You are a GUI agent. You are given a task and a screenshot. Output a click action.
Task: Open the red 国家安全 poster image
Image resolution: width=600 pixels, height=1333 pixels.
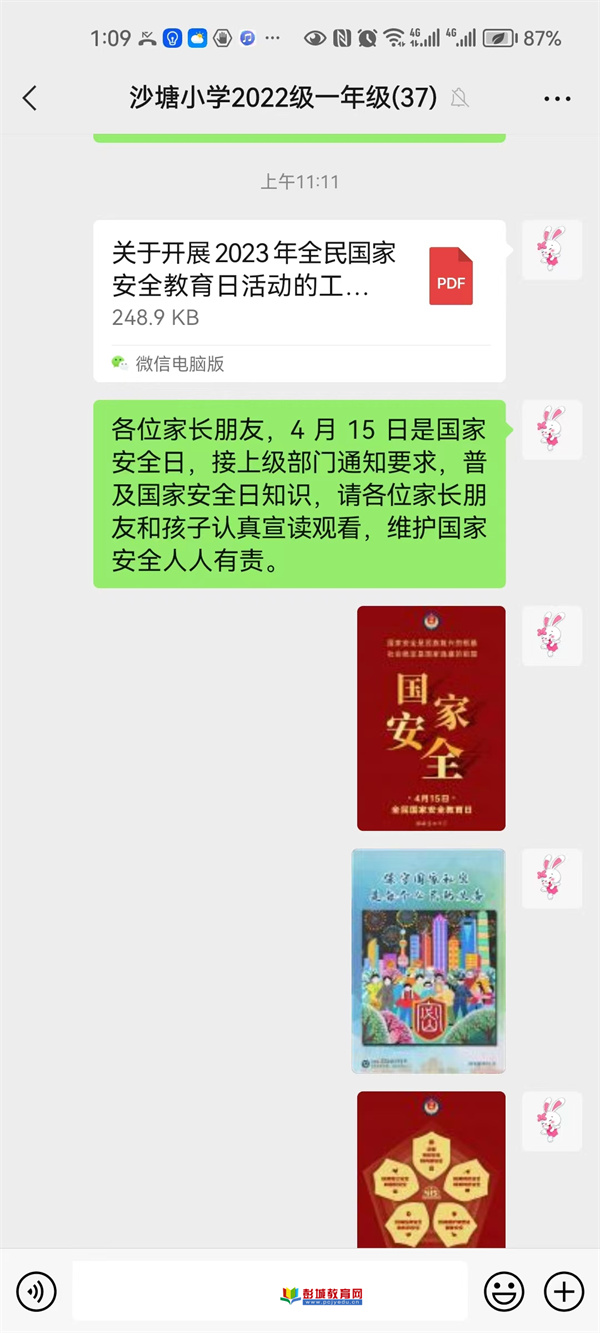pyautogui.click(x=431, y=718)
